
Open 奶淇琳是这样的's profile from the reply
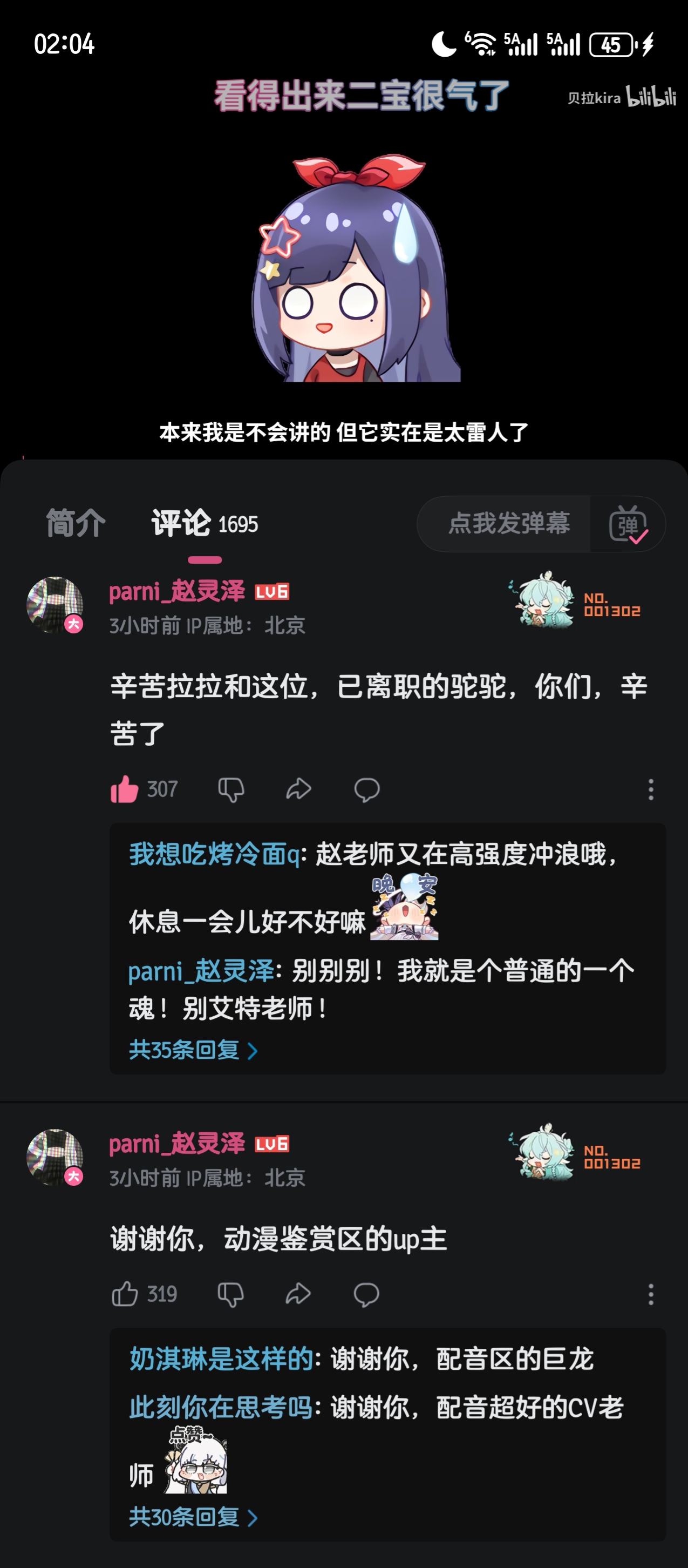[x=221, y=1359]
